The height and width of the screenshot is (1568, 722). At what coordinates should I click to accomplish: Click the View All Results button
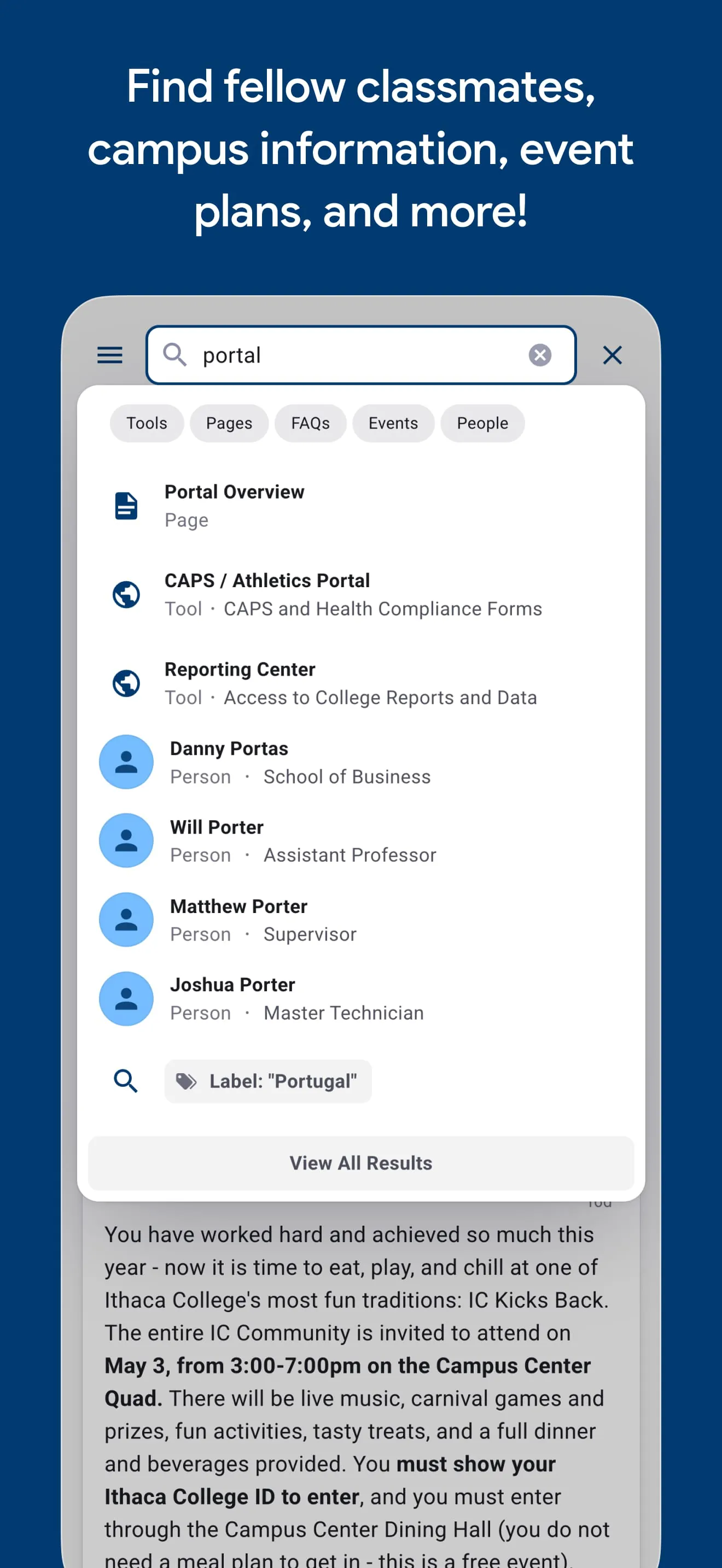[360, 1163]
